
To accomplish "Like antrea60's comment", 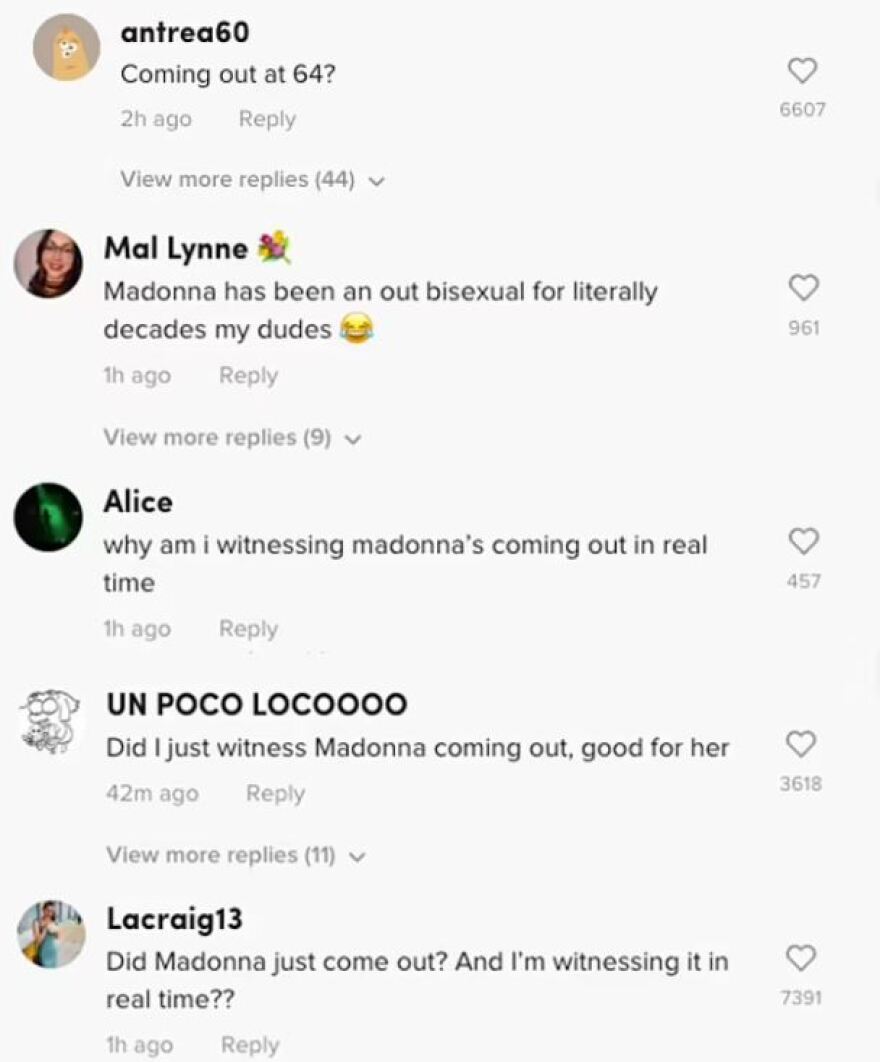I will point(802,71).
